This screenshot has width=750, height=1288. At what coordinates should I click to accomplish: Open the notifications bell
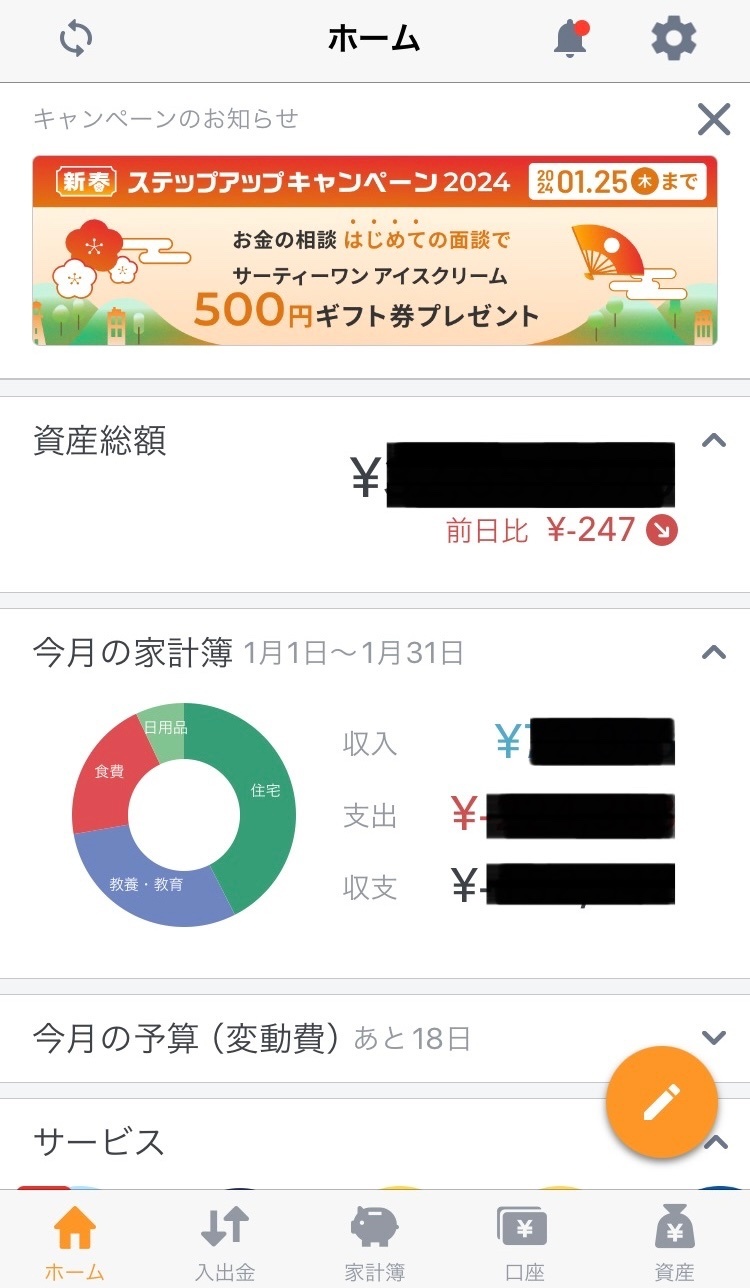pyautogui.click(x=571, y=39)
